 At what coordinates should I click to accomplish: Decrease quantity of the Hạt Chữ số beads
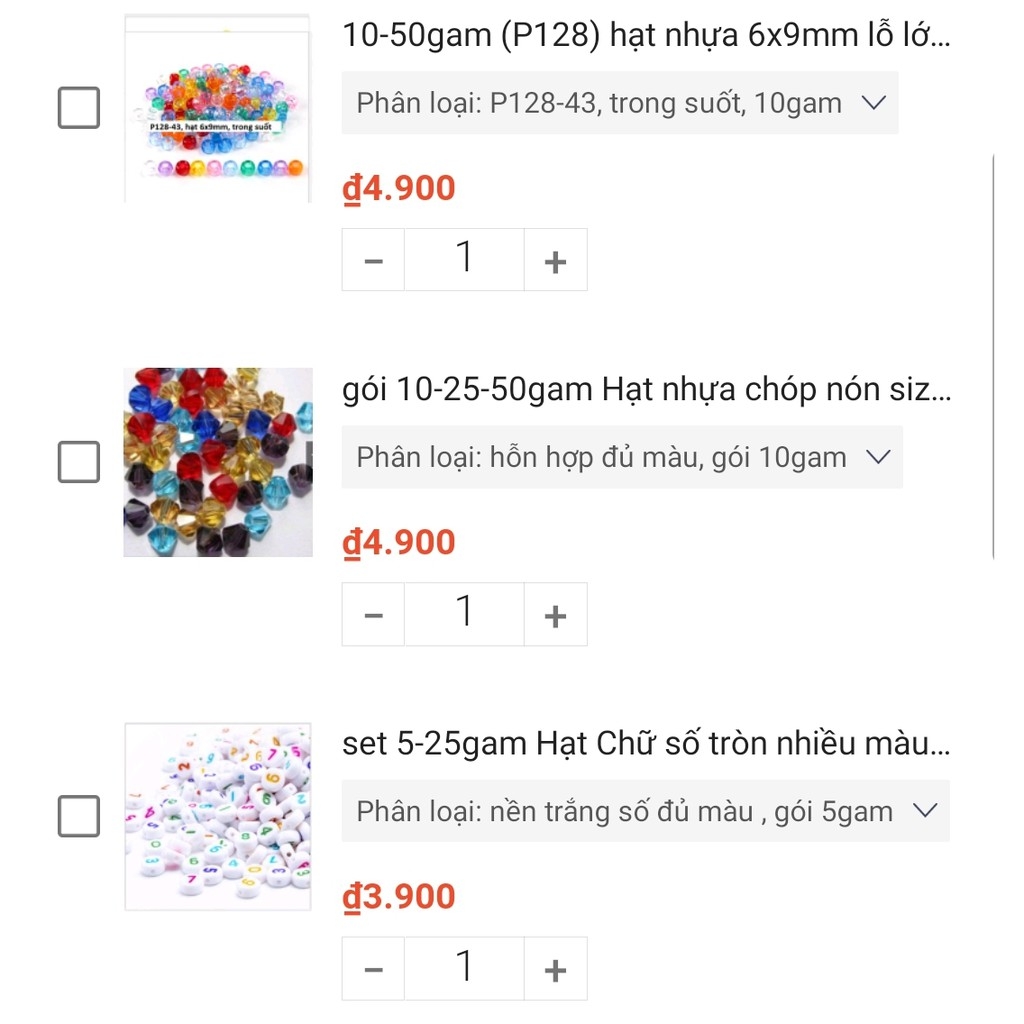point(373,969)
